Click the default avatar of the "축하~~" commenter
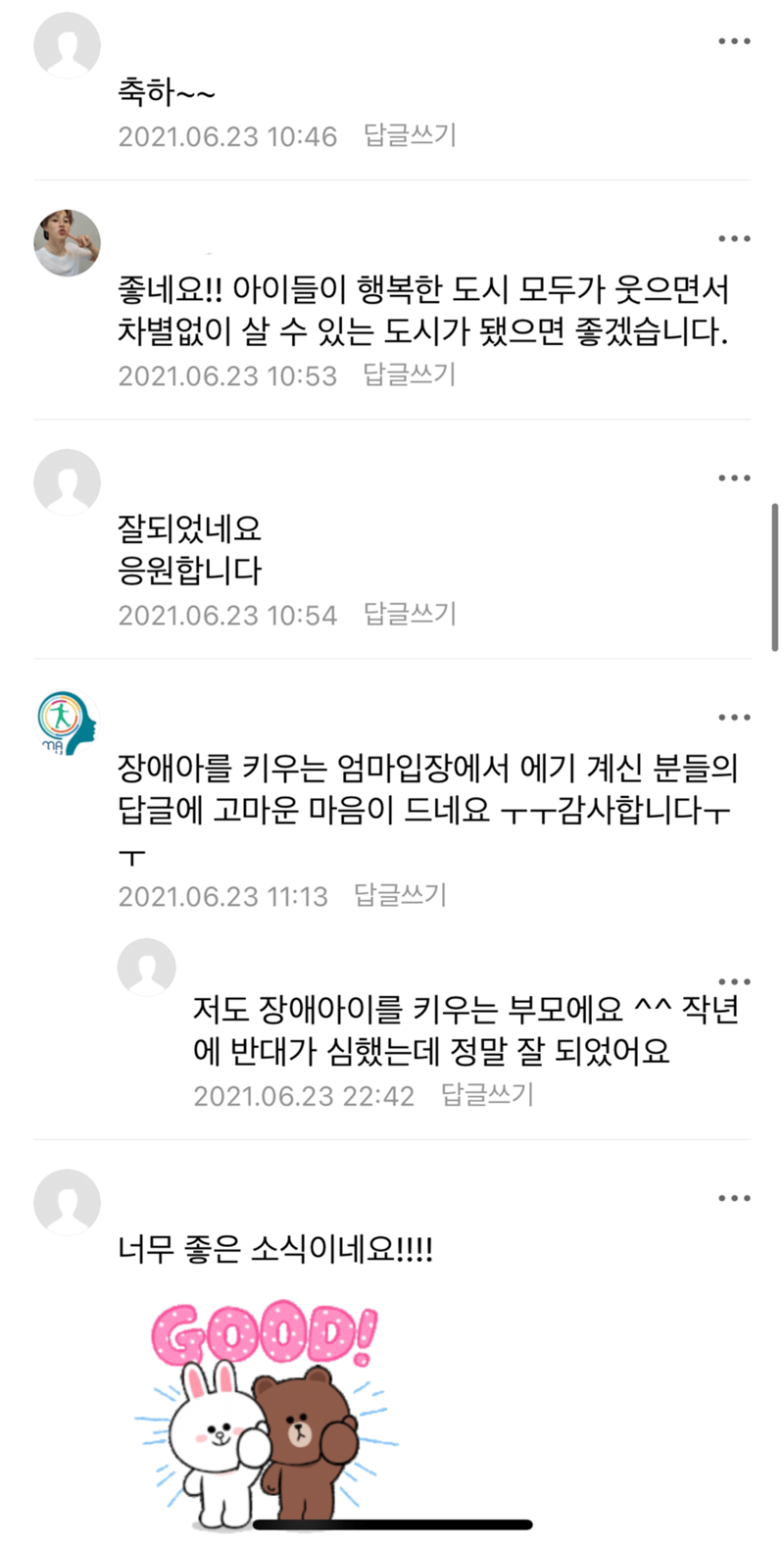This screenshot has width=784, height=1547. pos(67,42)
